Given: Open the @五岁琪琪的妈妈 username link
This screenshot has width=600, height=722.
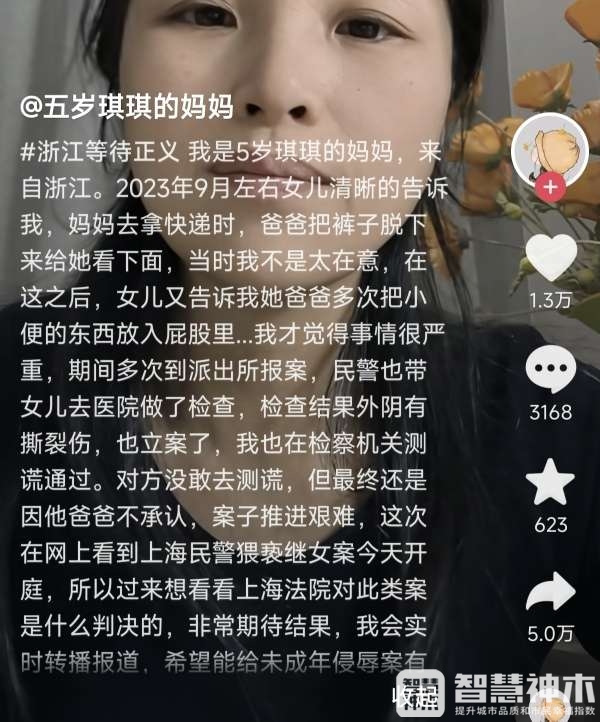Looking at the screenshot, I should (126, 107).
